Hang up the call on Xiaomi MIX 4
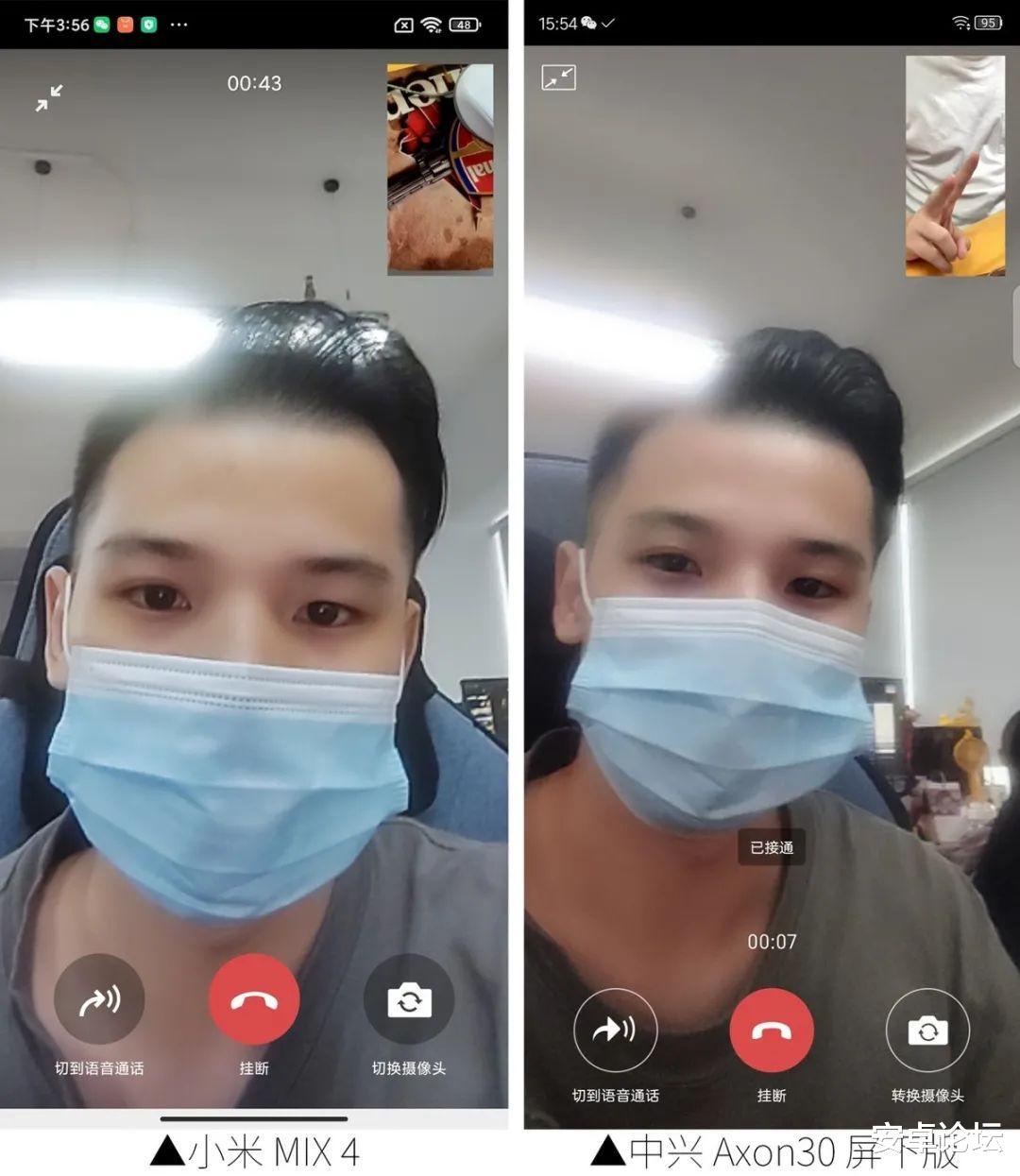 253,998
